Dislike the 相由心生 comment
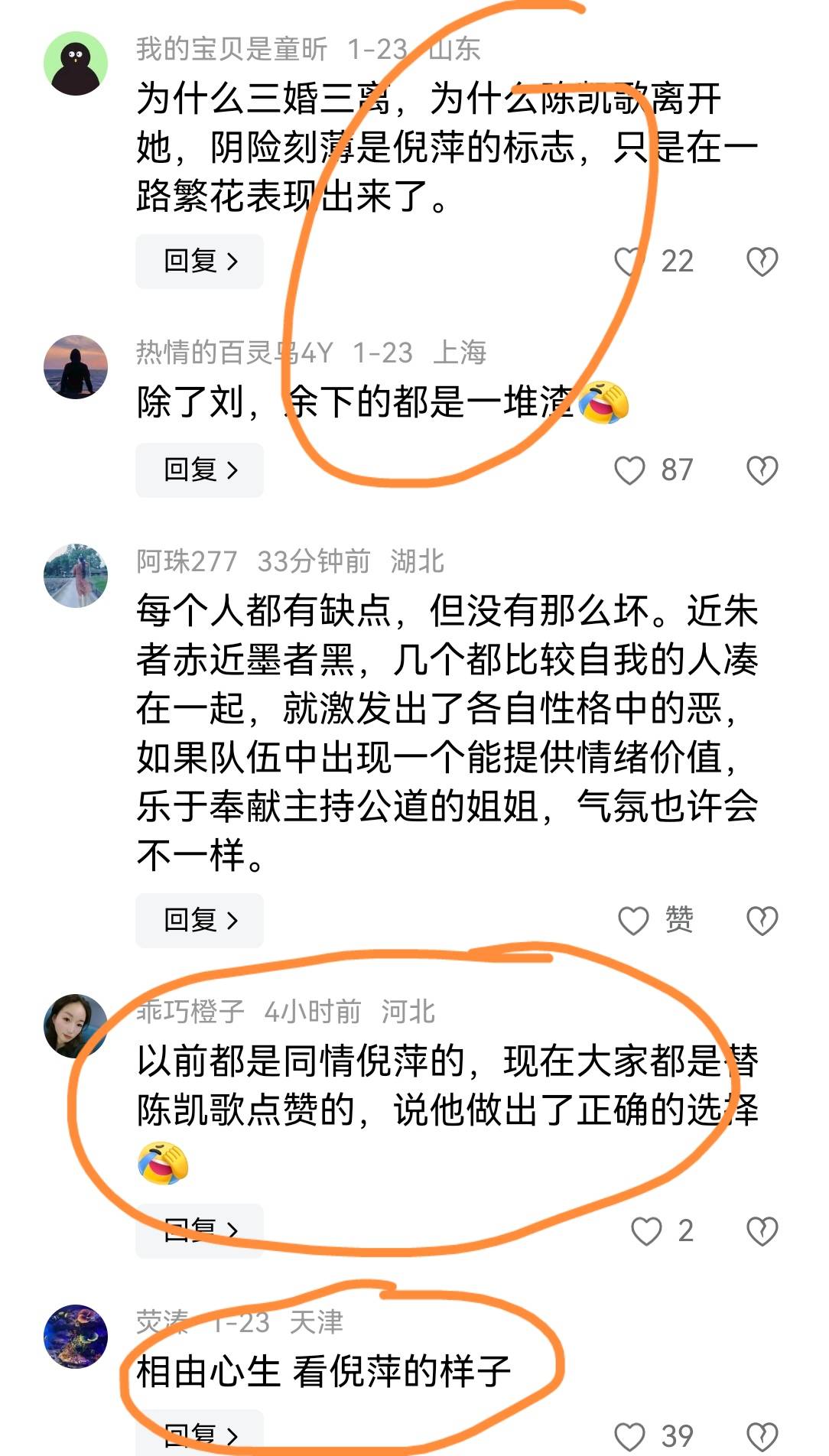This screenshot has height=1456, width=829. point(762,1436)
